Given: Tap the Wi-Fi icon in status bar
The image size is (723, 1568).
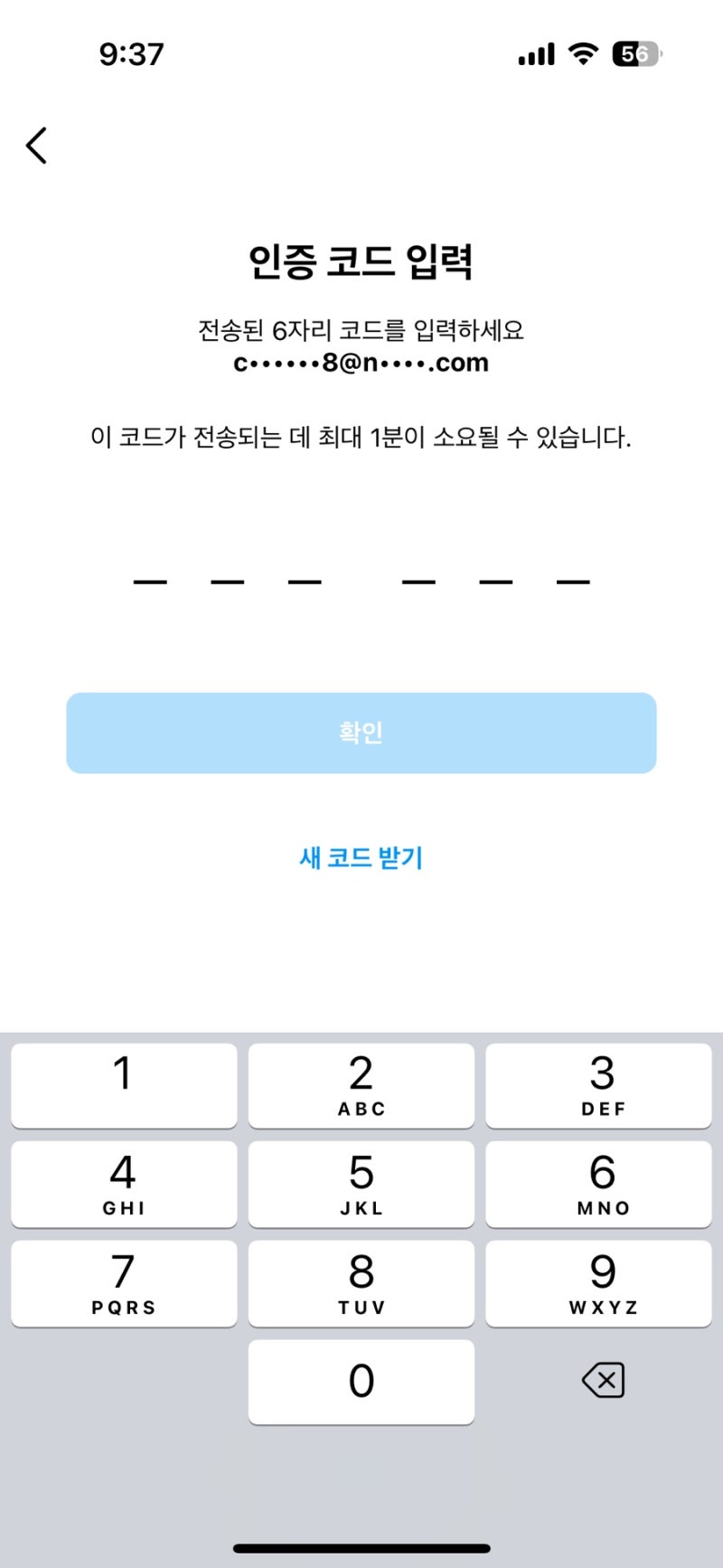Looking at the screenshot, I should pos(583,54).
